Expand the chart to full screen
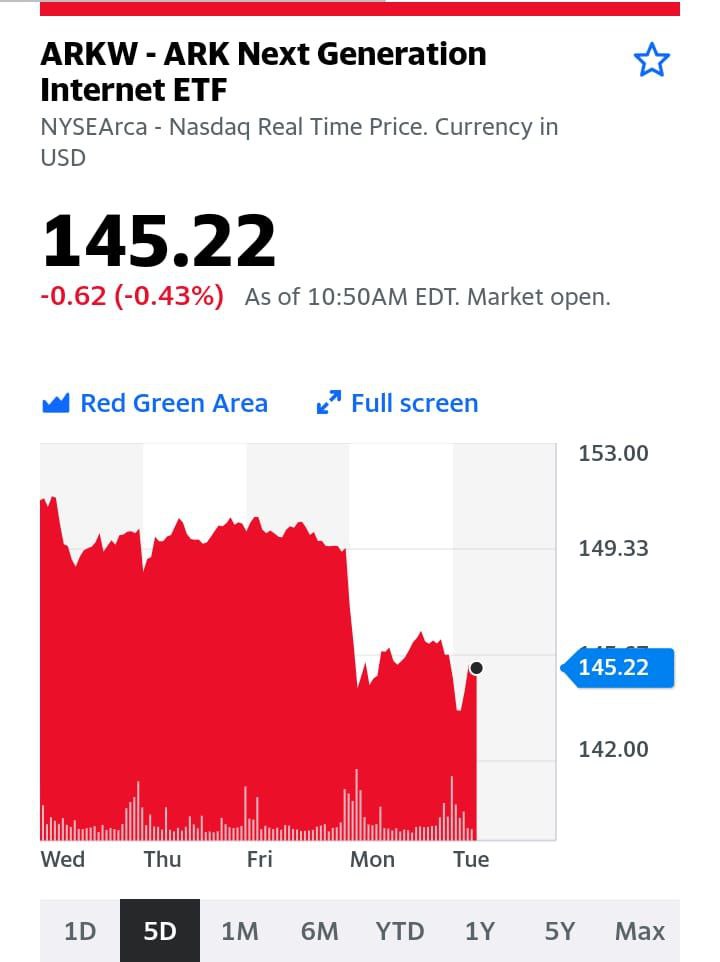This screenshot has width=720, height=962. coord(397,403)
